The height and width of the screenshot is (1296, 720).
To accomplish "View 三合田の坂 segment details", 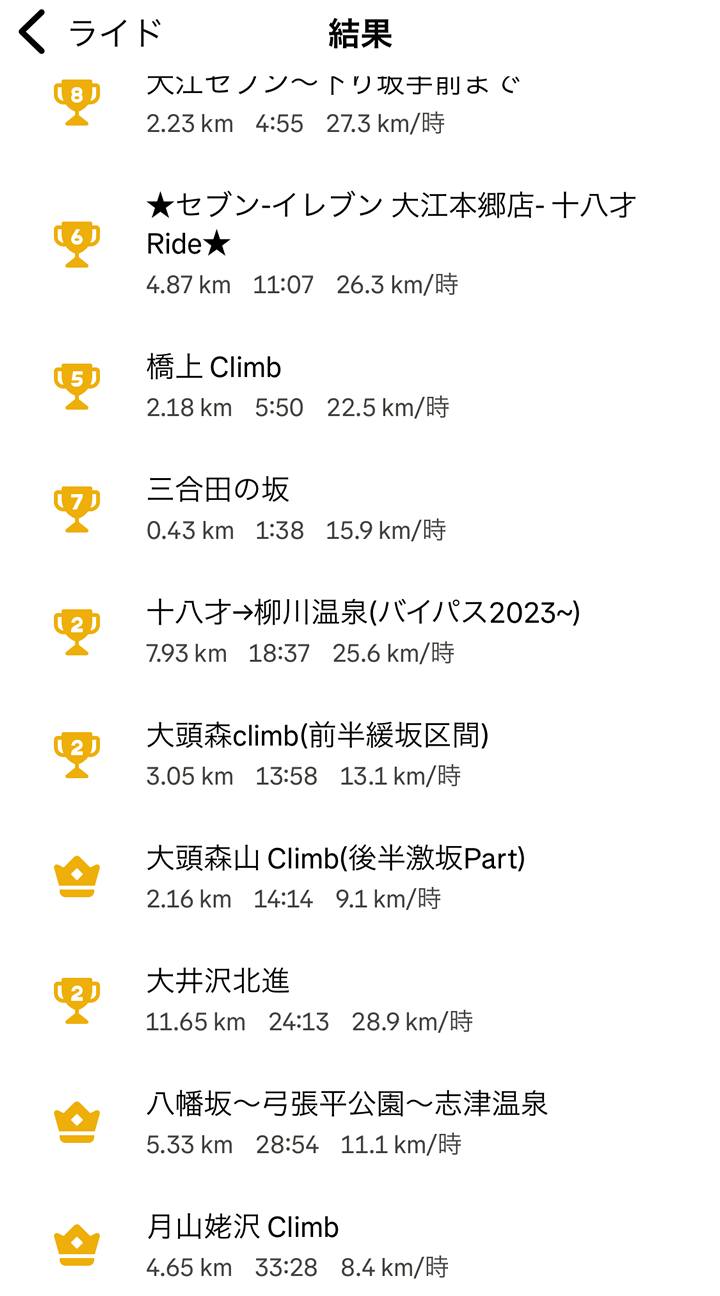I will [x=360, y=508].
